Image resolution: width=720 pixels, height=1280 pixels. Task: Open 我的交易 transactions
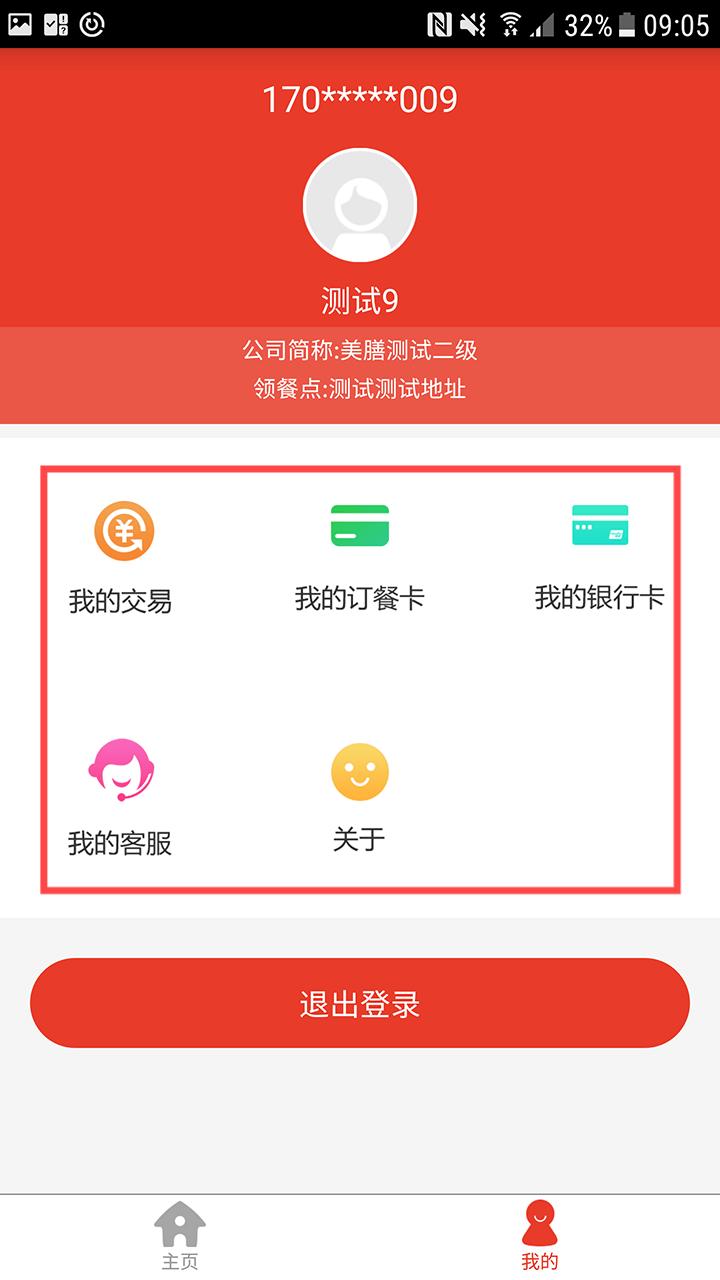[x=121, y=558]
